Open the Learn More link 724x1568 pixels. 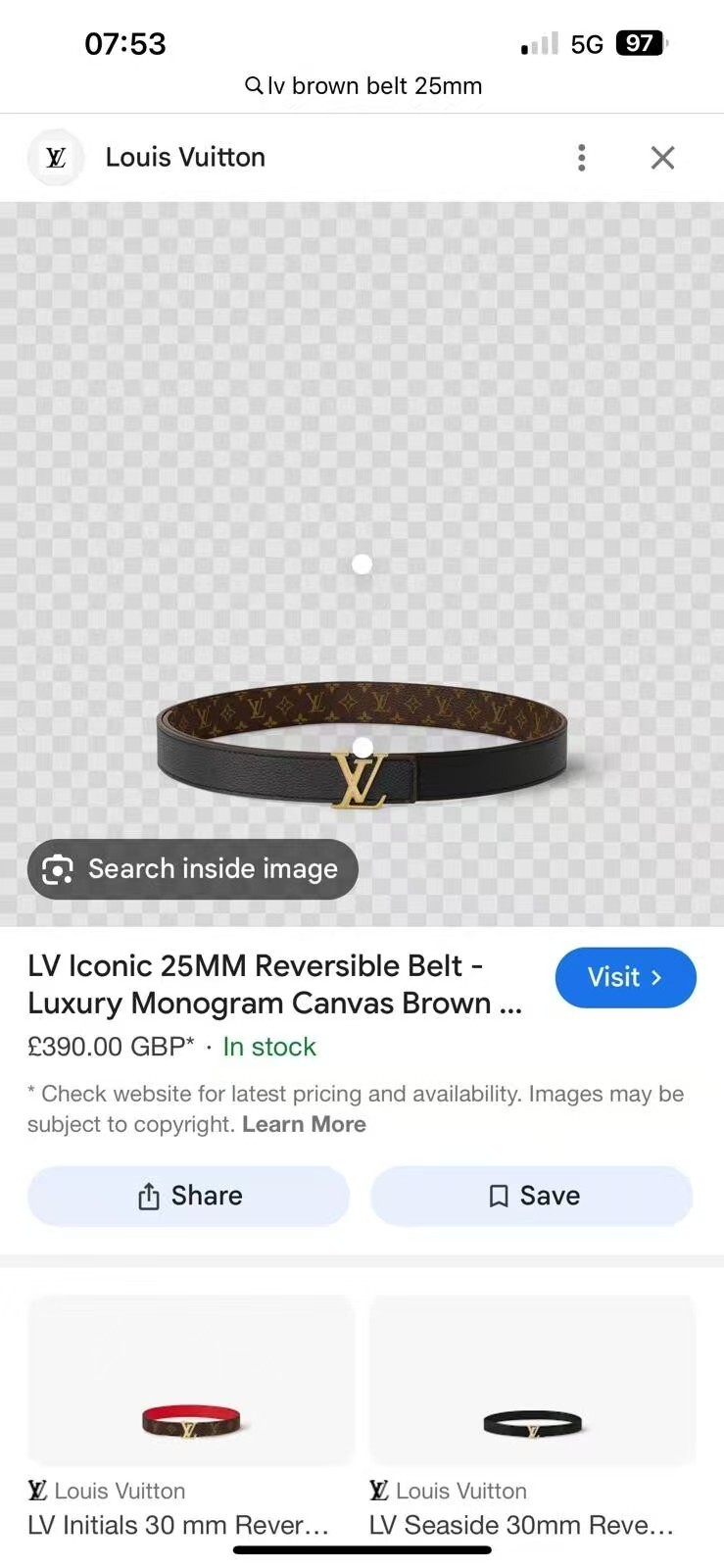tap(304, 1124)
